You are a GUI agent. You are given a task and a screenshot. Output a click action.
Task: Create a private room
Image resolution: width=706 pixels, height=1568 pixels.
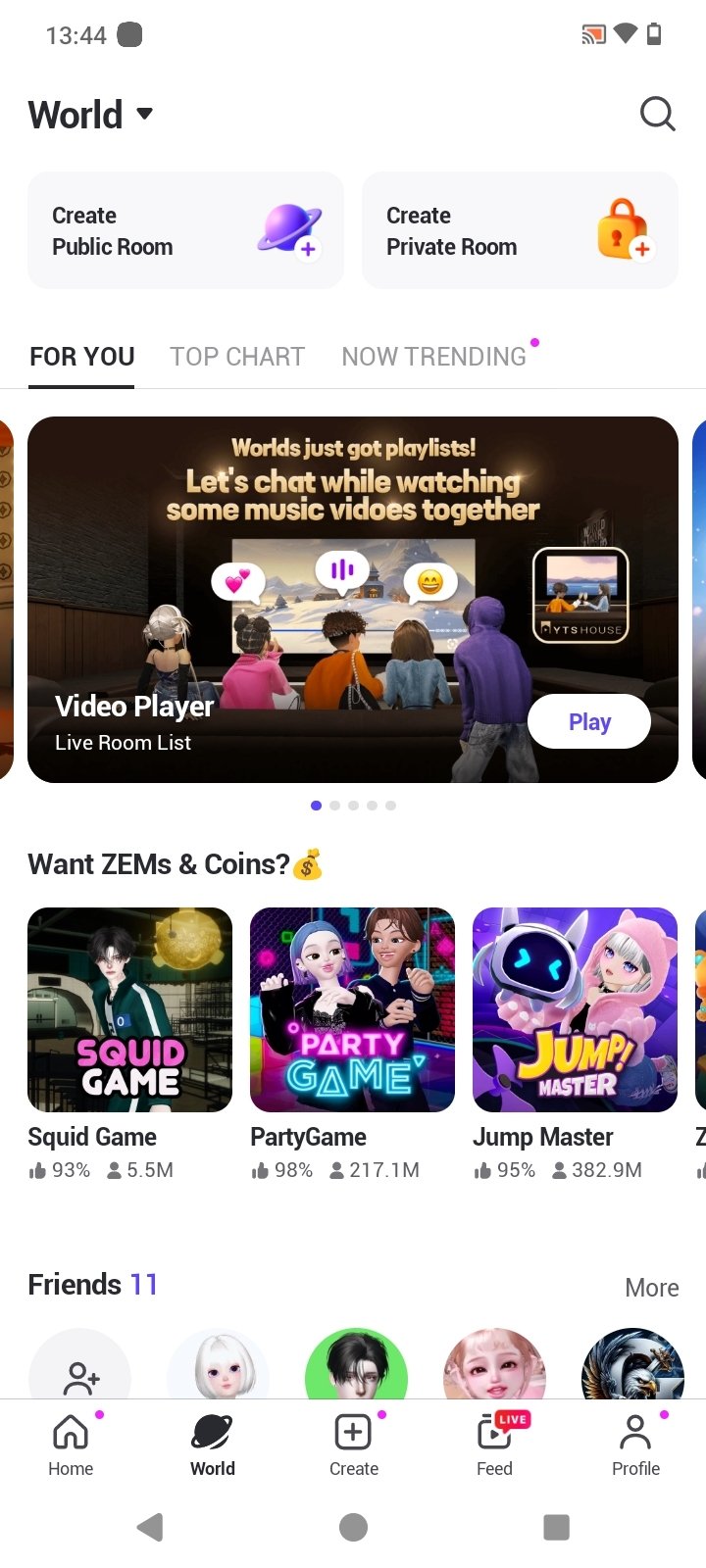(x=520, y=230)
